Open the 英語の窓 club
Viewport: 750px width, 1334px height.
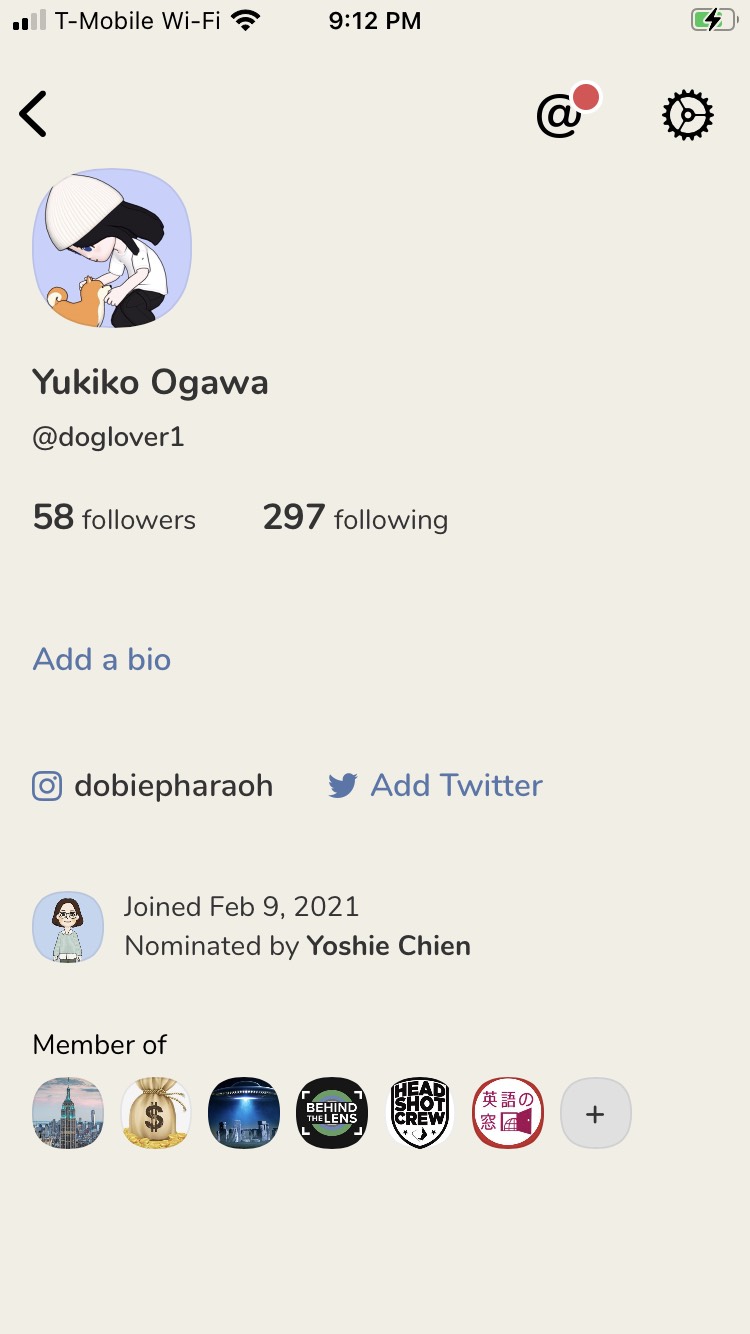coord(508,1113)
